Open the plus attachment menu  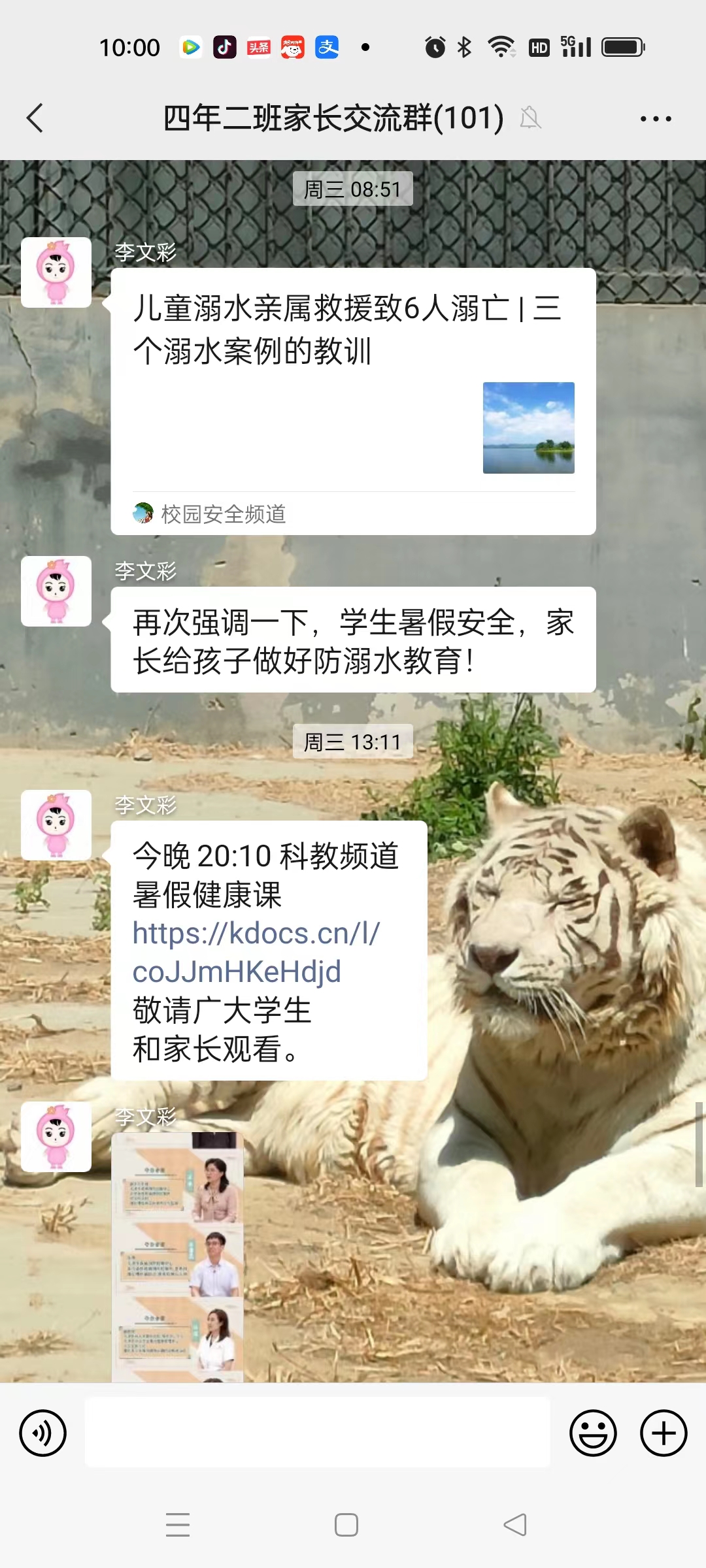(664, 1433)
